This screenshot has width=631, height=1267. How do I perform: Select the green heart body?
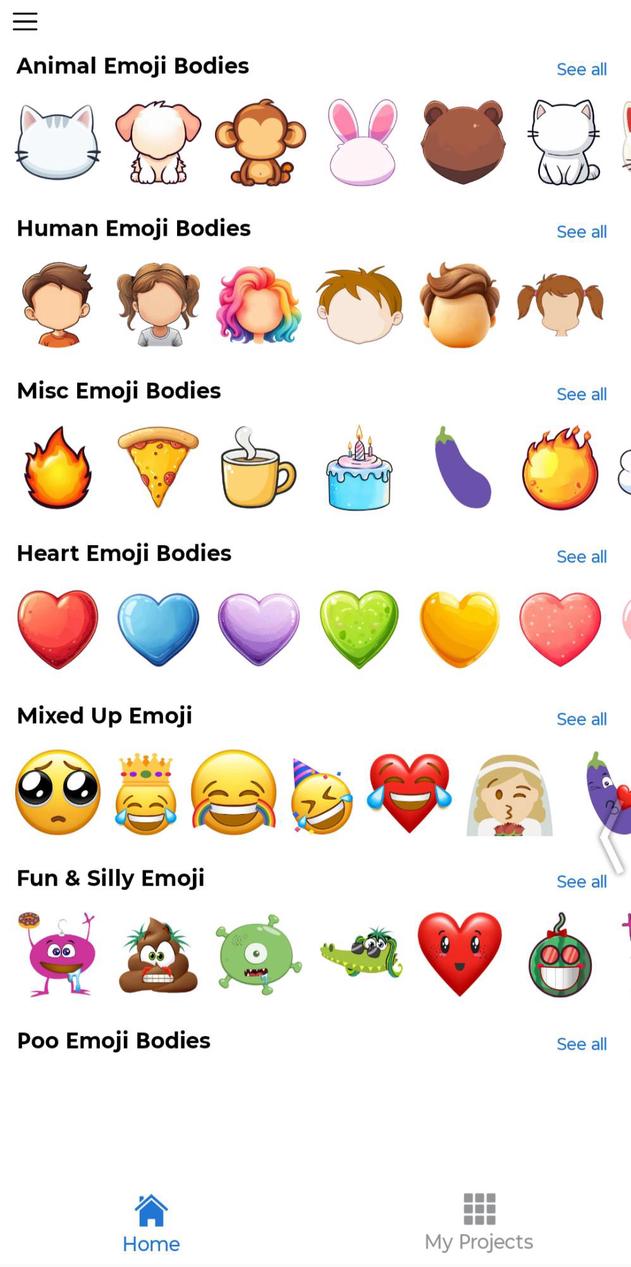click(359, 629)
